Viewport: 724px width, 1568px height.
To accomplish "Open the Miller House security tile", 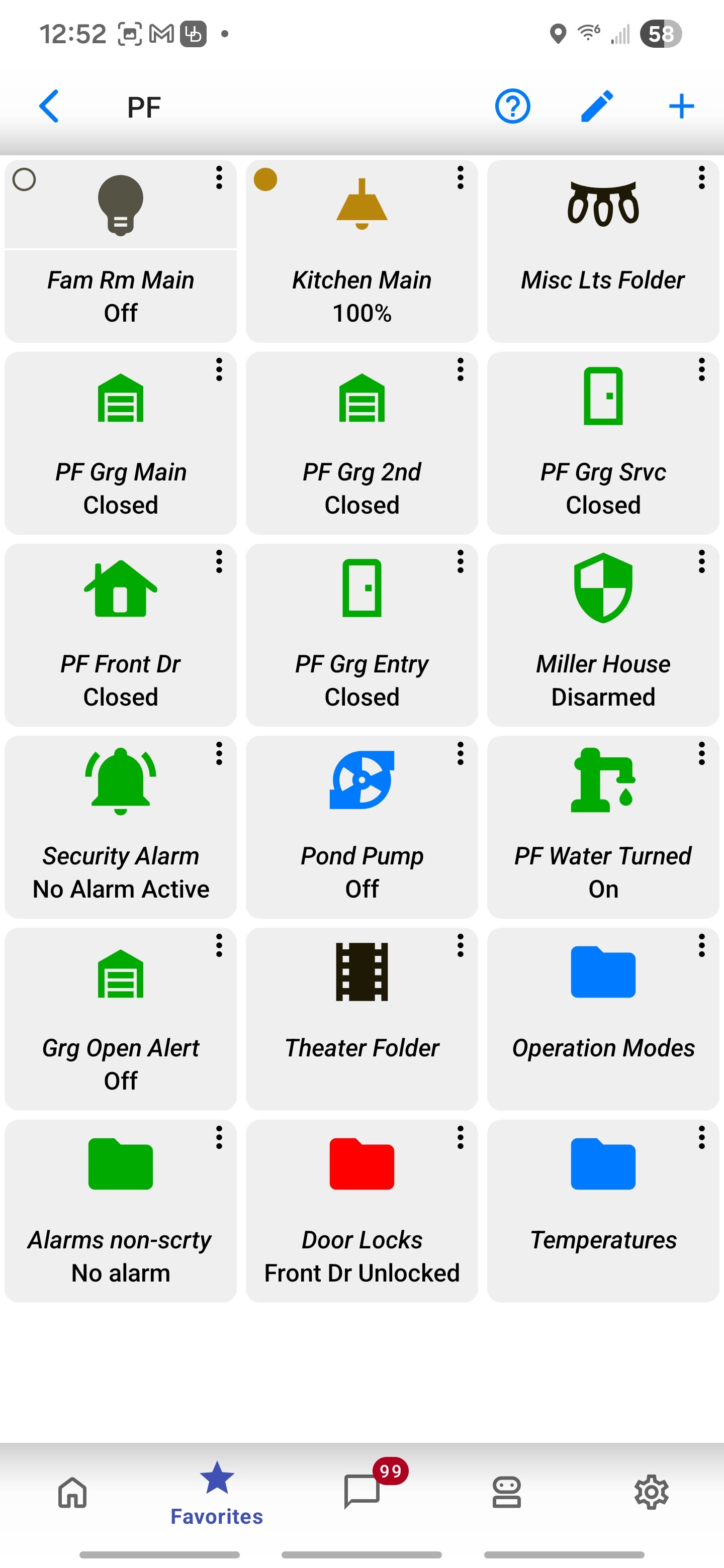I will tap(603, 634).
